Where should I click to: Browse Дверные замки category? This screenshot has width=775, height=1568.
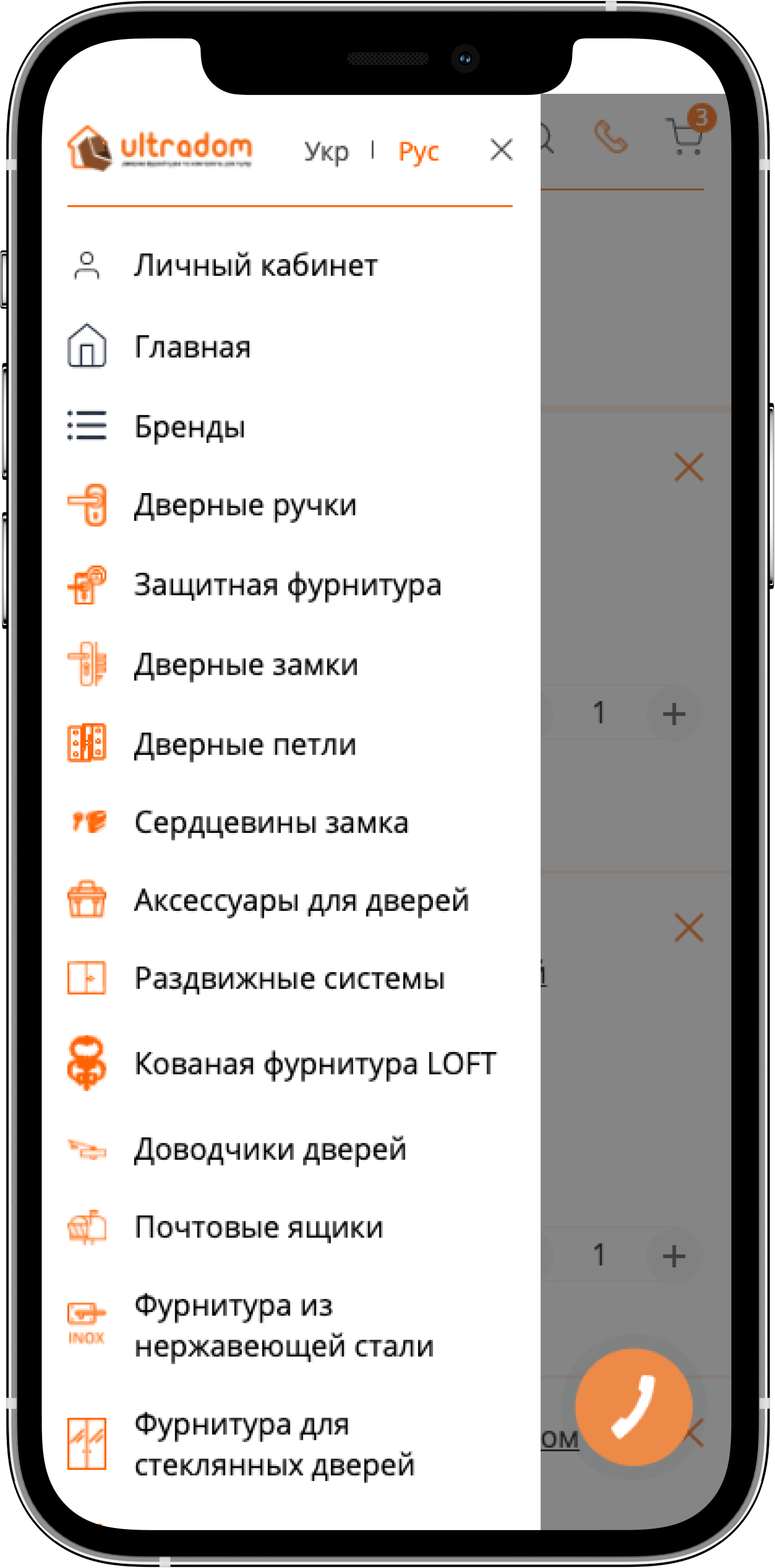point(246,664)
